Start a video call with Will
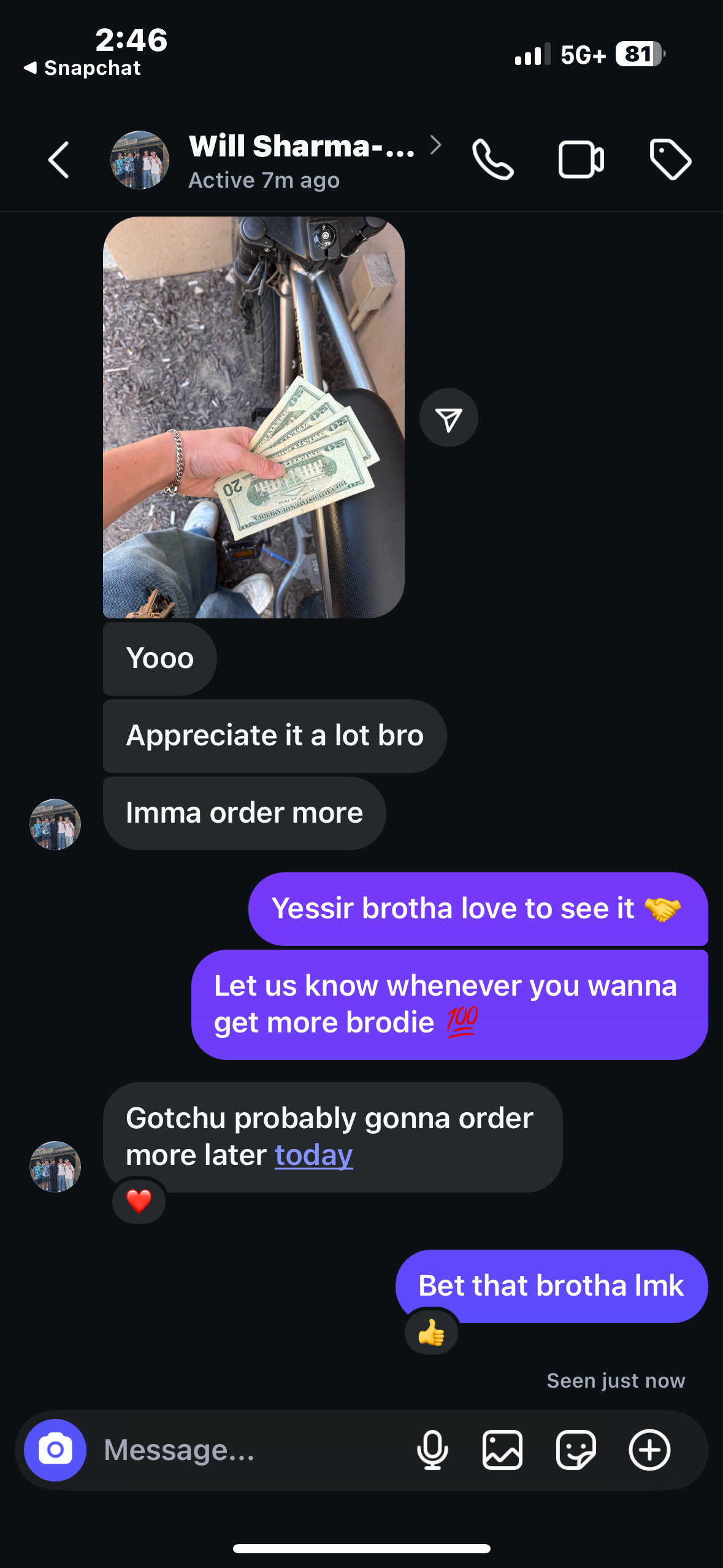Image resolution: width=723 pixels, height=1568 pixels. [581, 160]
